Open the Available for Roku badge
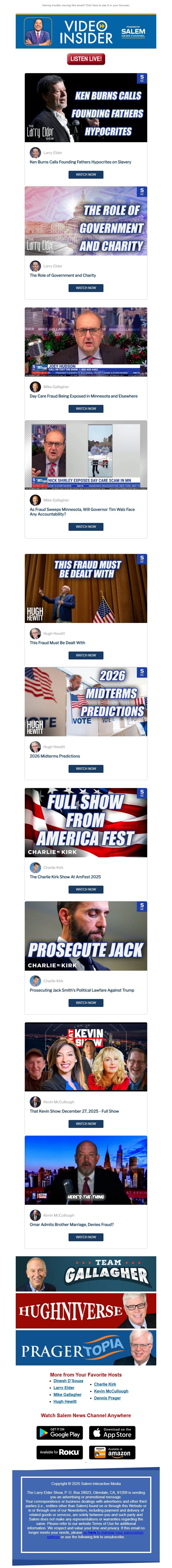The width and height of the screenshot is (172, 1568). click(x=59, y=1452)
